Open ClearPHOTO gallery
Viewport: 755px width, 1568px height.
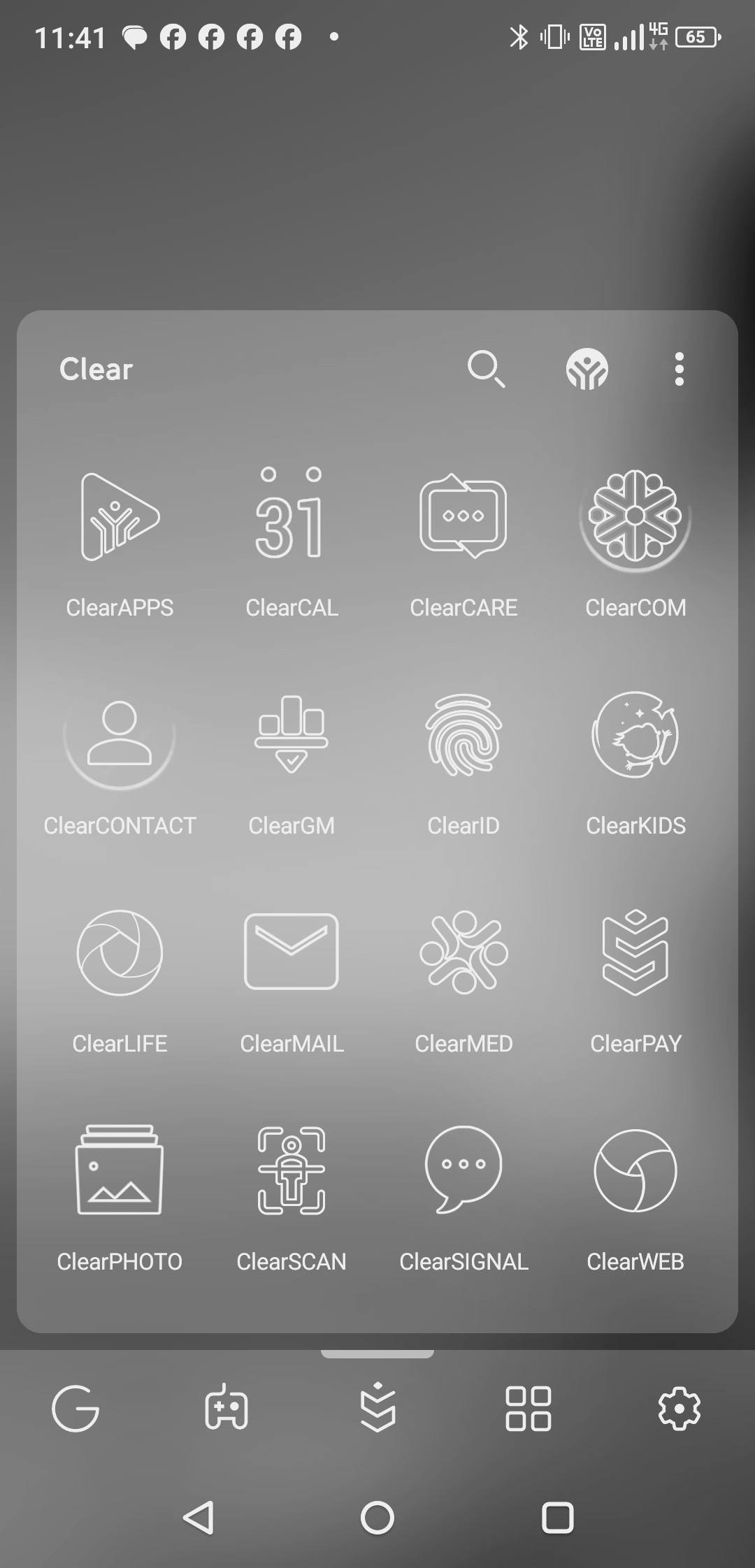click(120, 1172)
